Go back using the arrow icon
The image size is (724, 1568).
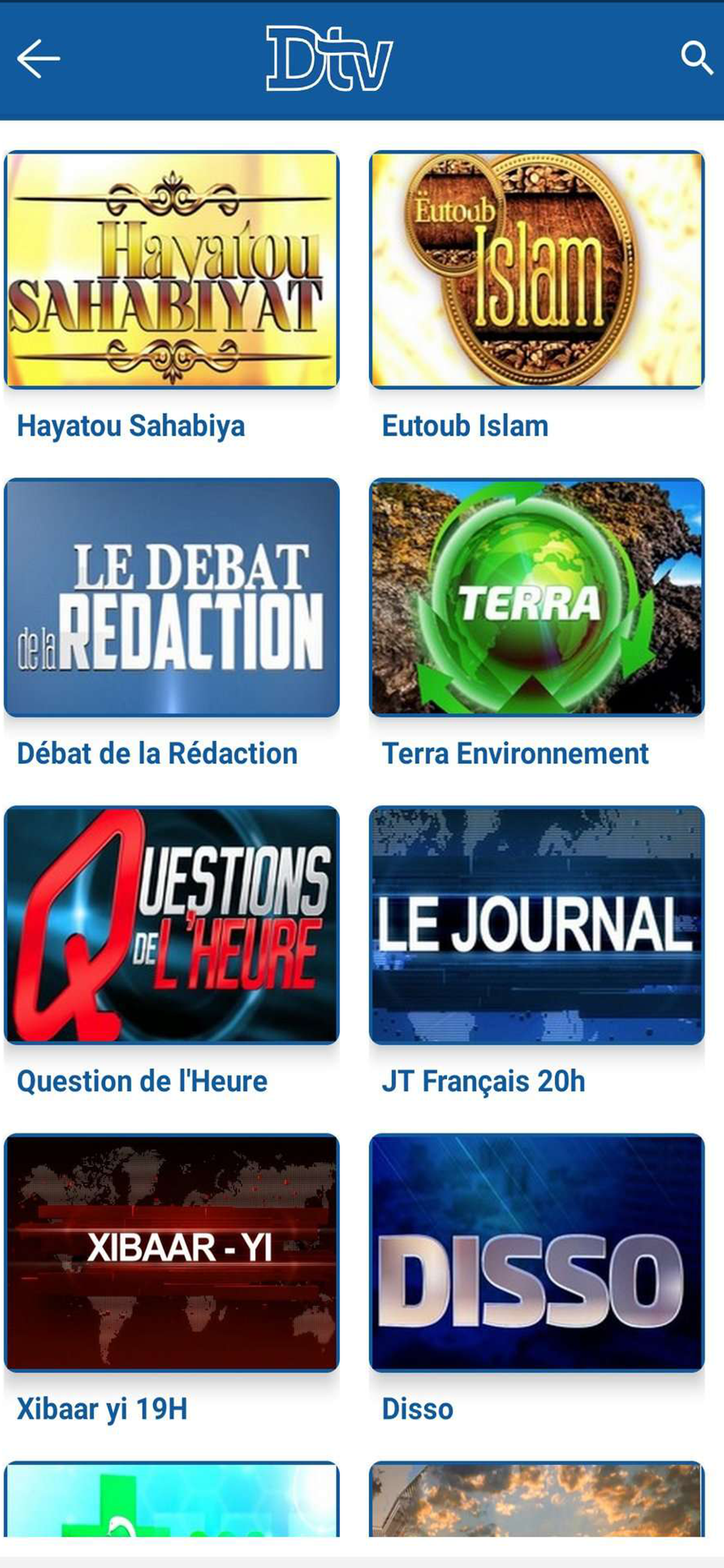(x=38, y=58)
